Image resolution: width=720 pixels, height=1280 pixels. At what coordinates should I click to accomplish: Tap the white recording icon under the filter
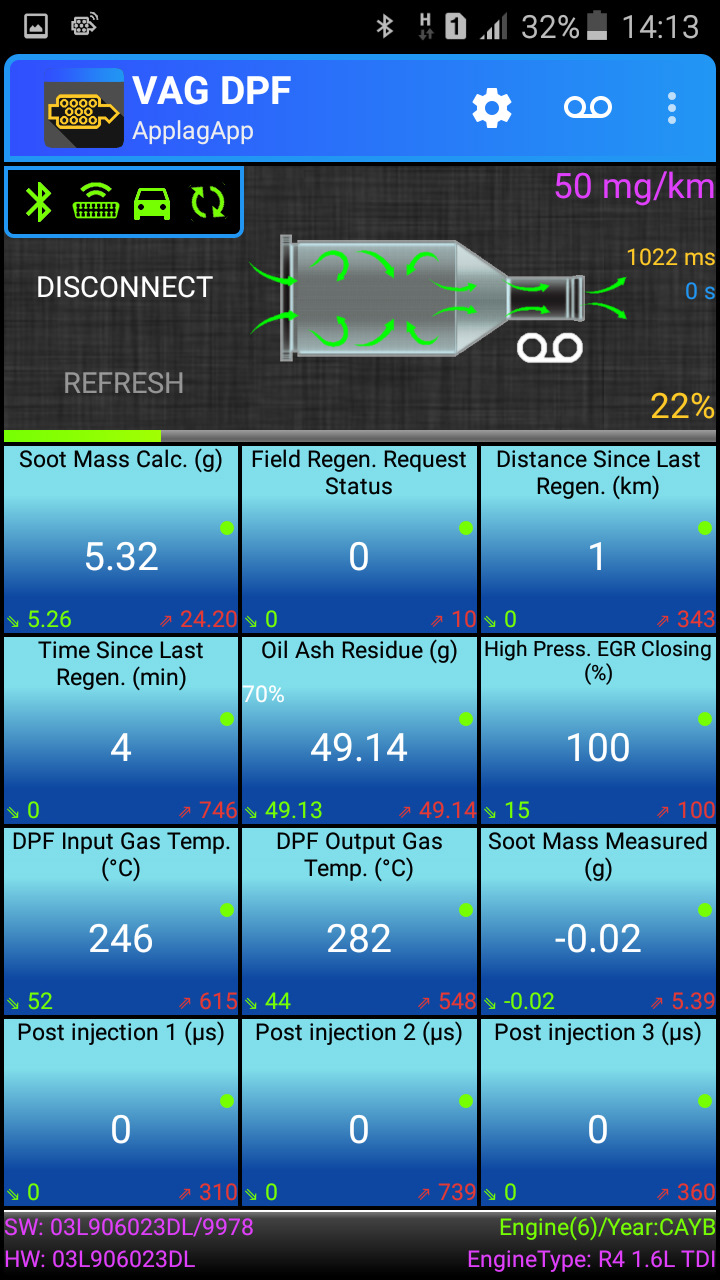click(550, 347)
